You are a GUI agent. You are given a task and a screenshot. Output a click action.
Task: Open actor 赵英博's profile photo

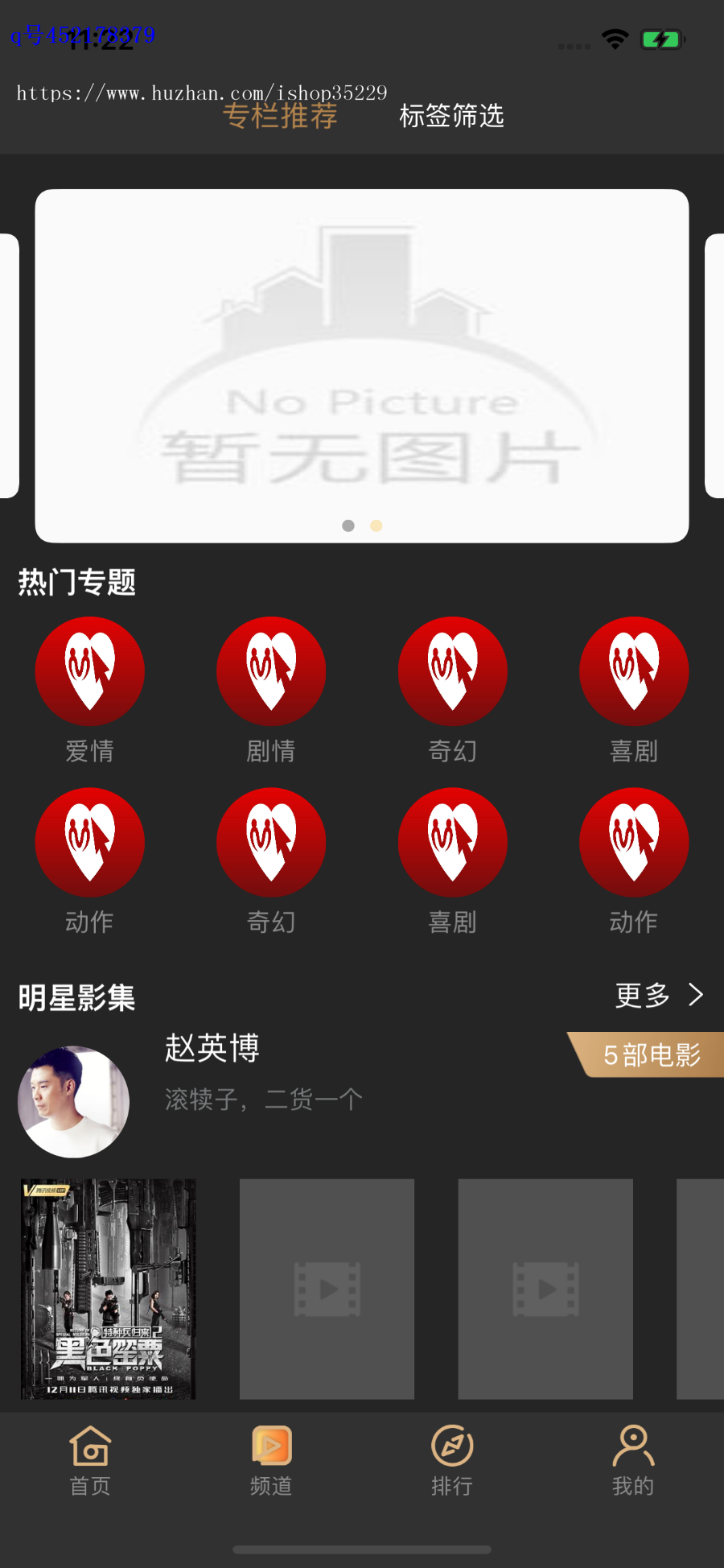72,1101
